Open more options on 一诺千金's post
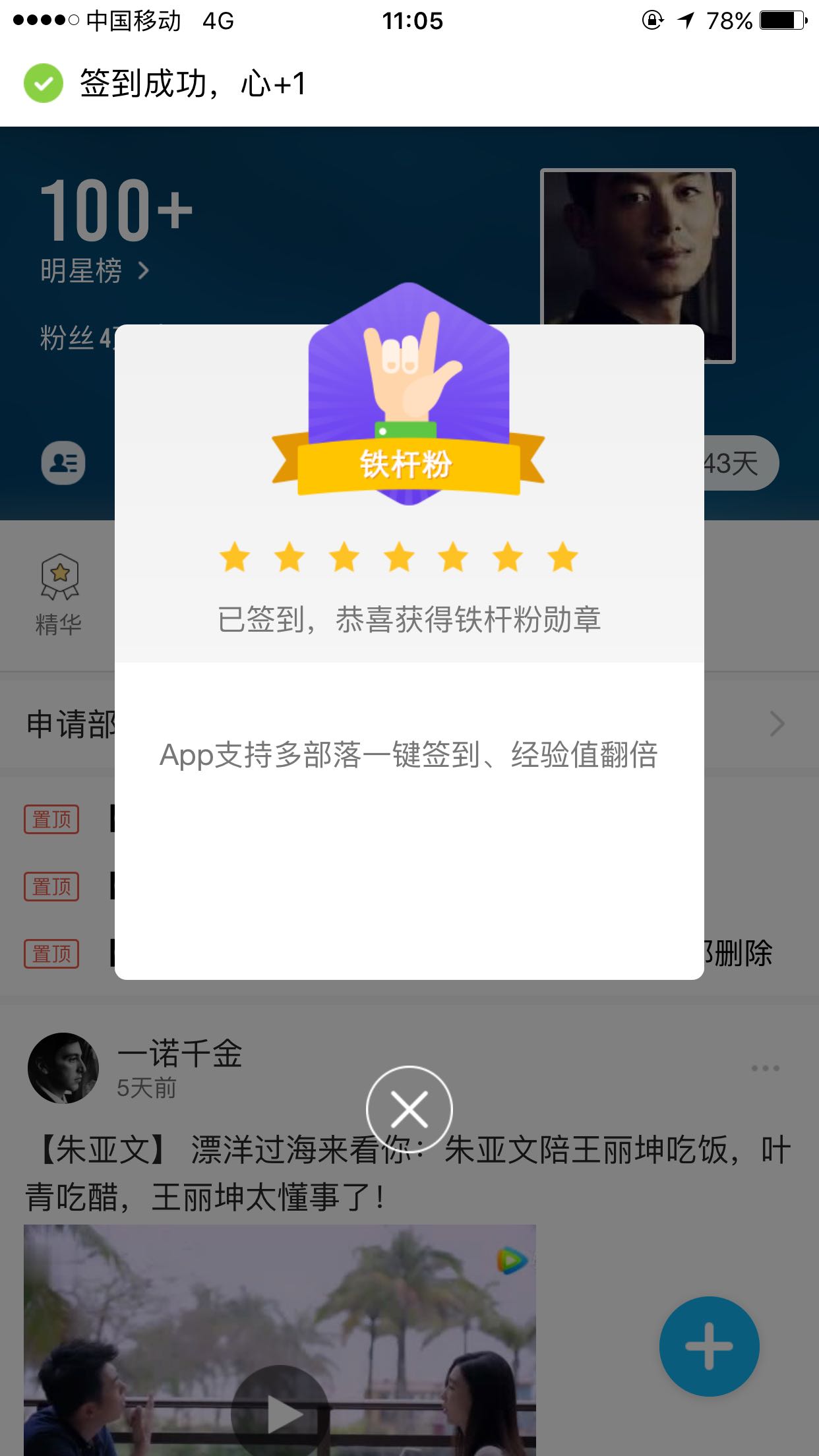This screenshot has height=1456, width=819. [x=765, y=1068]
